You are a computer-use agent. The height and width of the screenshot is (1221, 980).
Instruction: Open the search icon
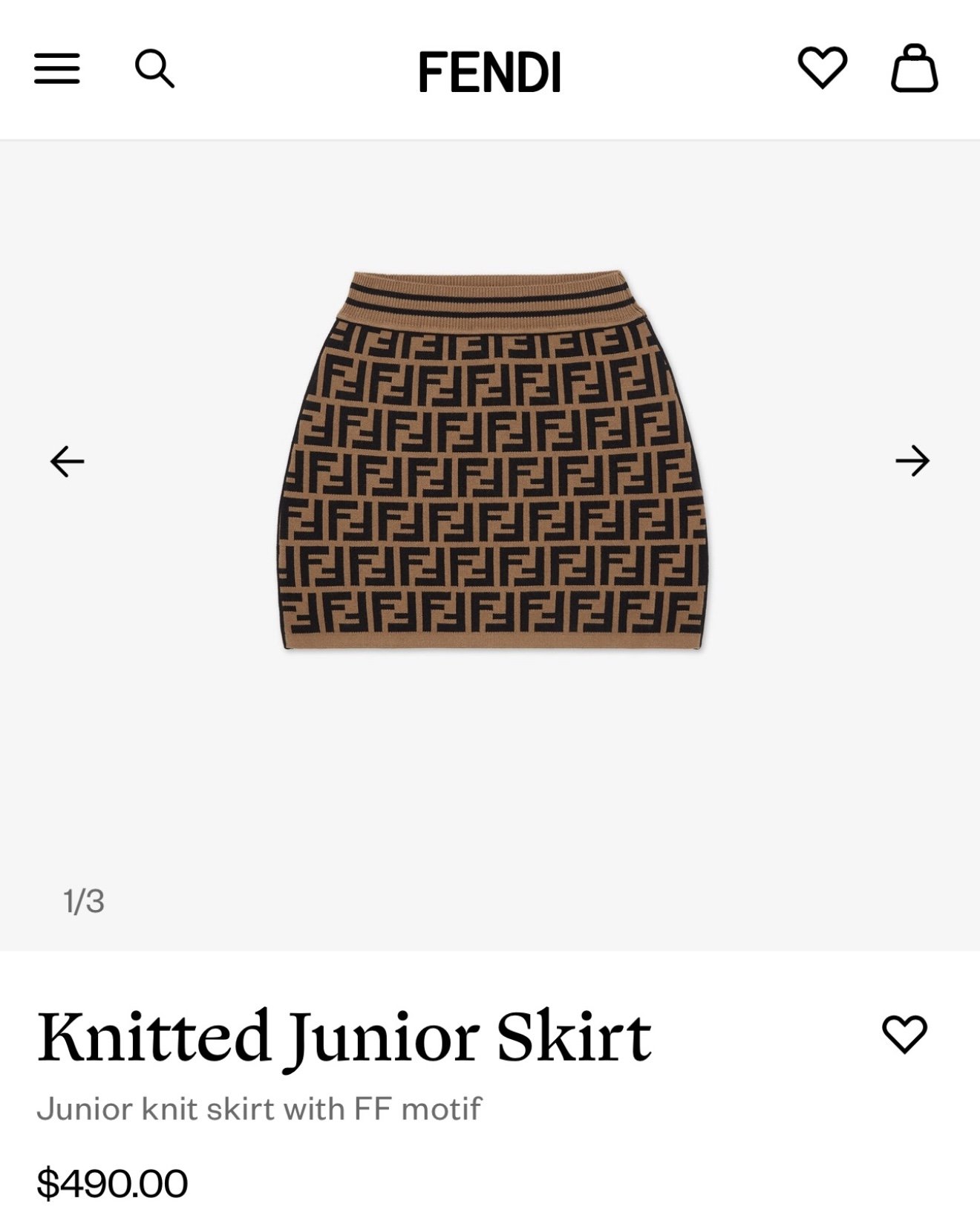click(x=154, y=69)
